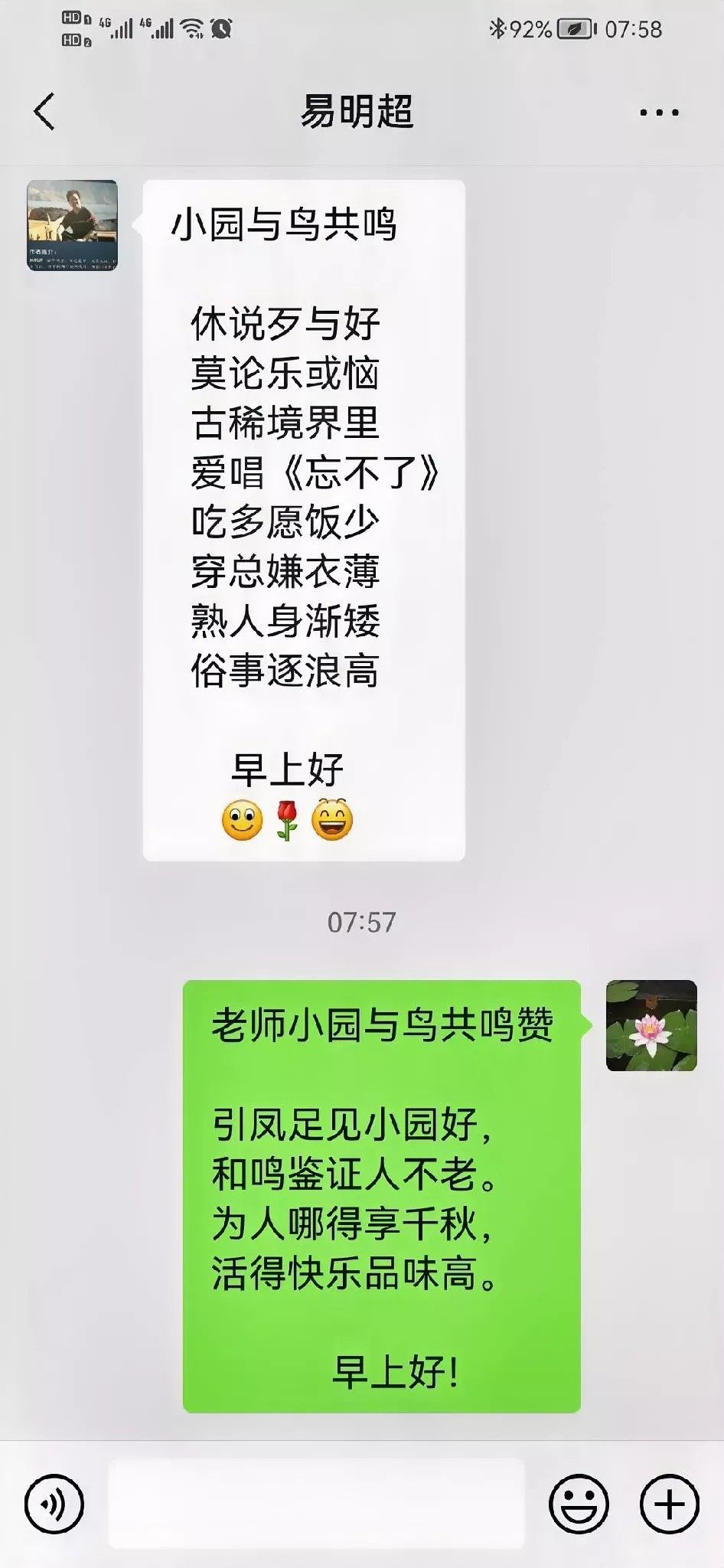Open the plus attachment menu
724x1568 pixels.
pyautogui.click(x=669, y=1504)
